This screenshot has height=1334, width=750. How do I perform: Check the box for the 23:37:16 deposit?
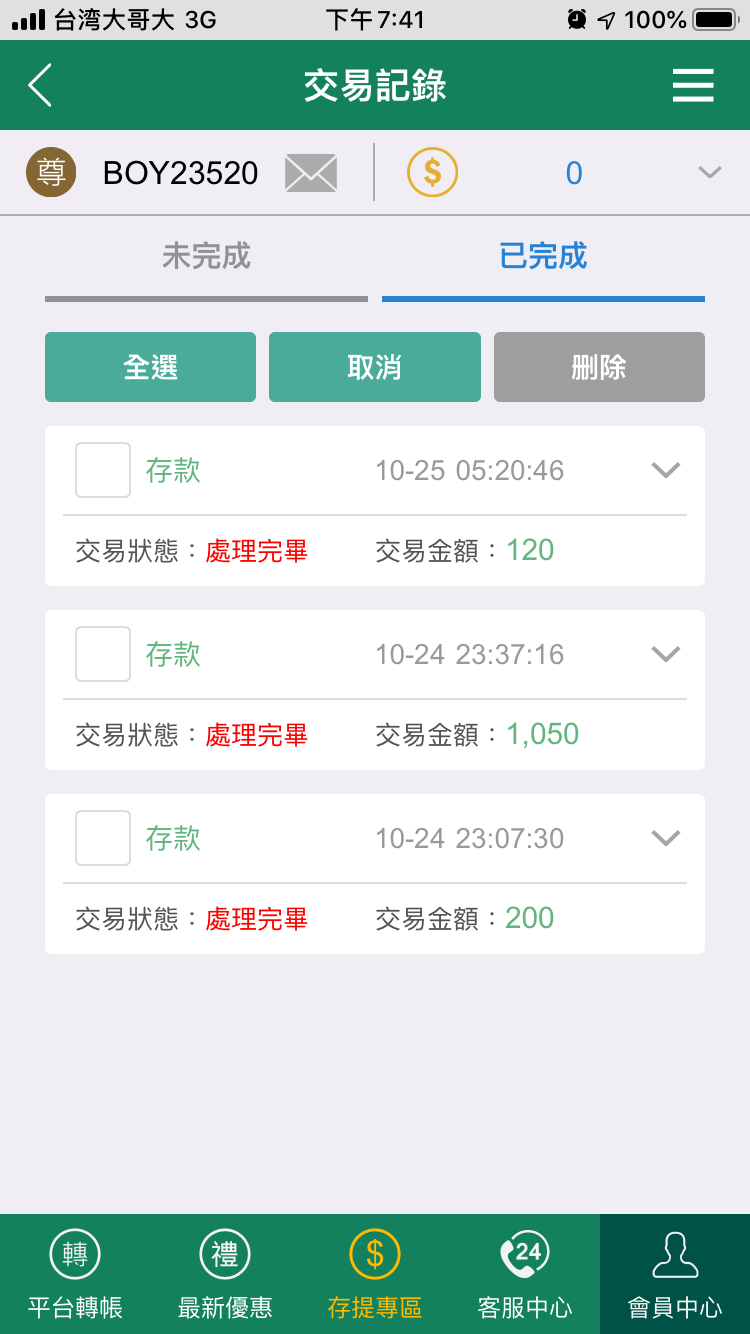tap(103, 654)
